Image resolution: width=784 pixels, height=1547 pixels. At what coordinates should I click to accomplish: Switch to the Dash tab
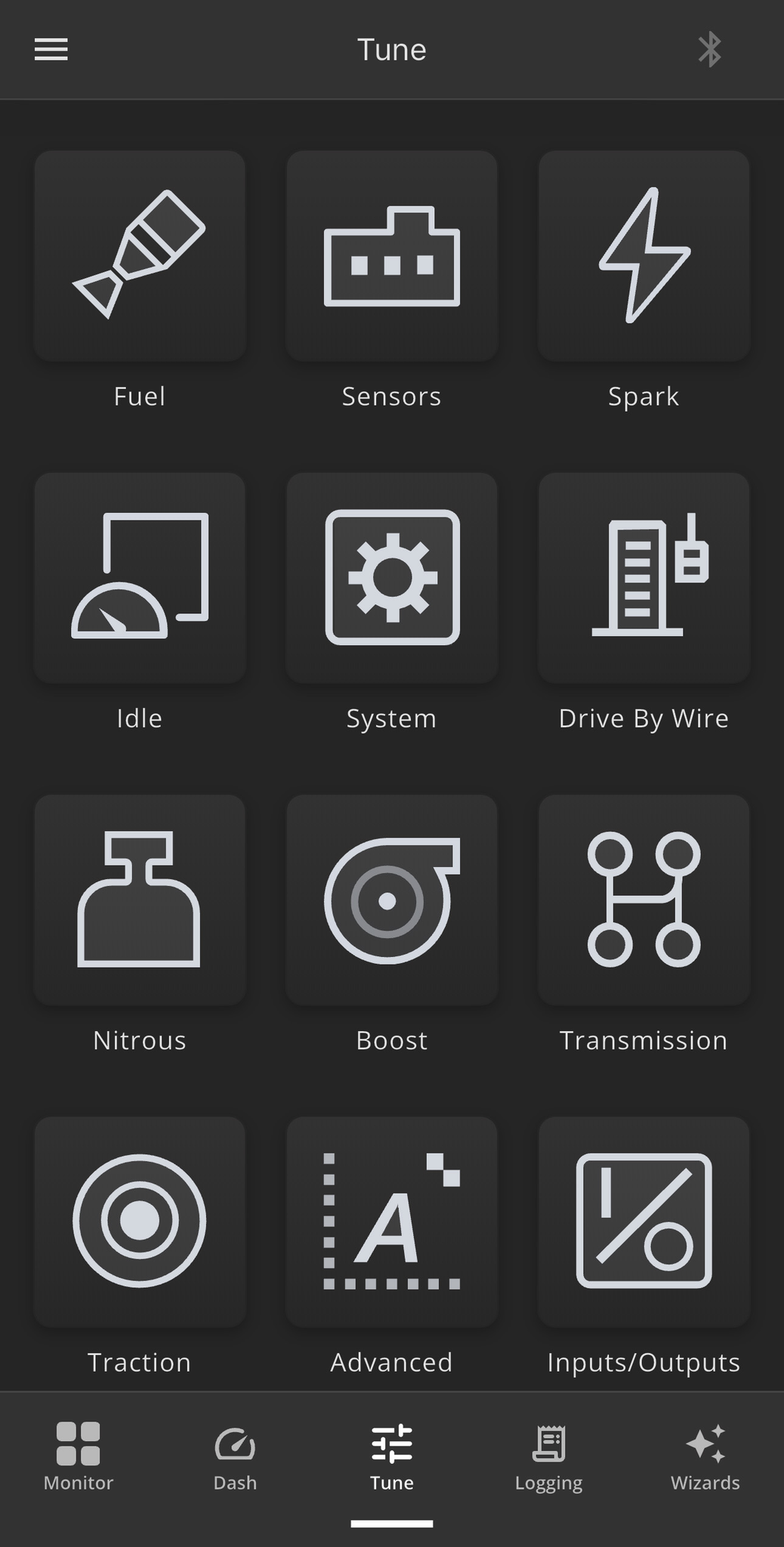point(235,1456)
